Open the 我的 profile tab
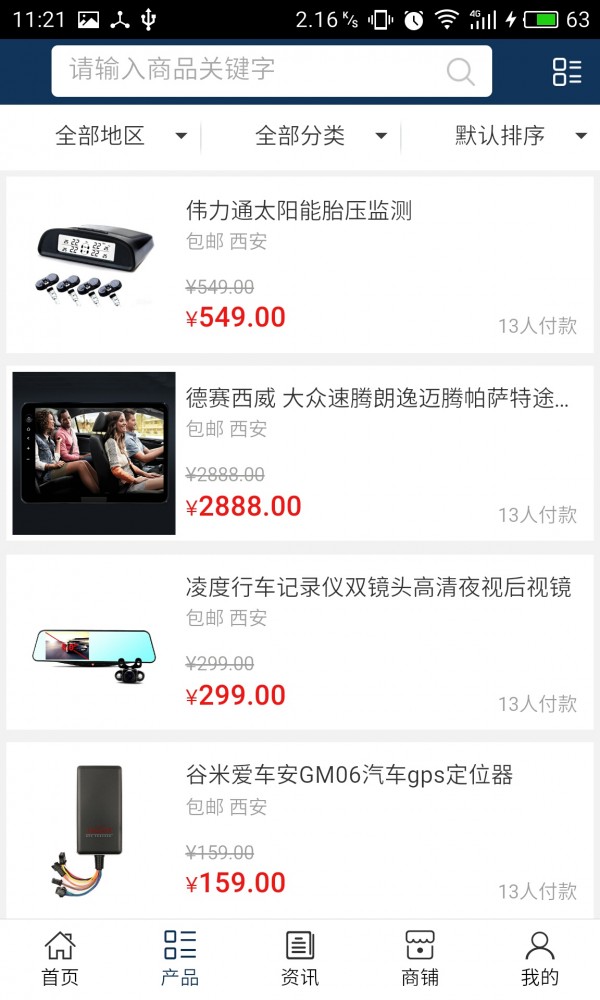Viewport: 600px width, 1000px height. [x=540, y=959]
